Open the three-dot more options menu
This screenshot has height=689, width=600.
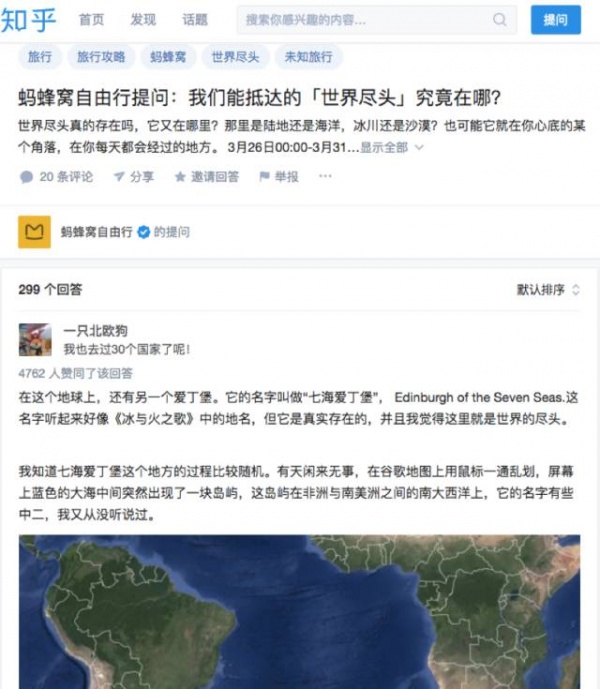[326, 177]
